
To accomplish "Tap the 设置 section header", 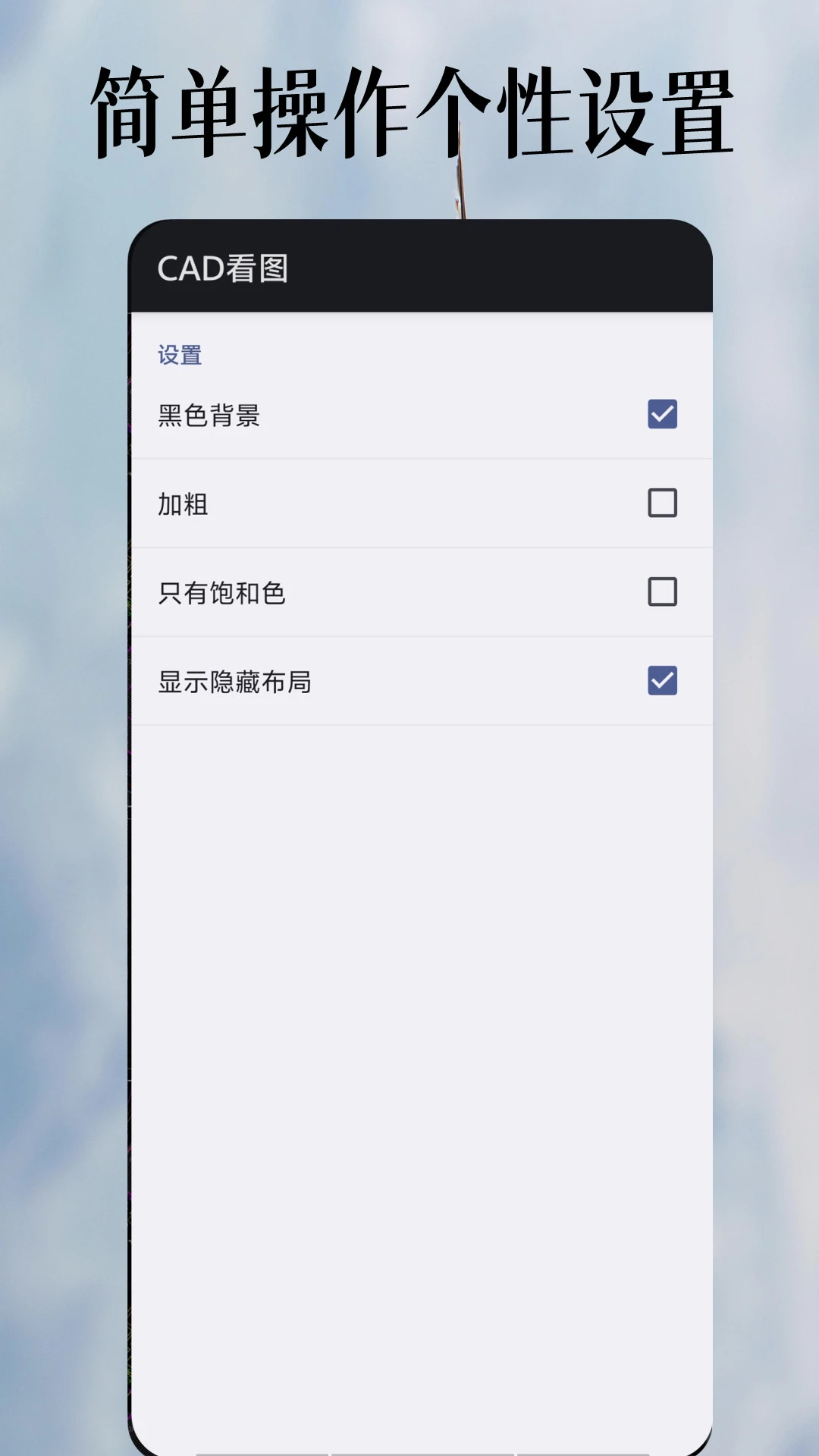I will (179, 353).
